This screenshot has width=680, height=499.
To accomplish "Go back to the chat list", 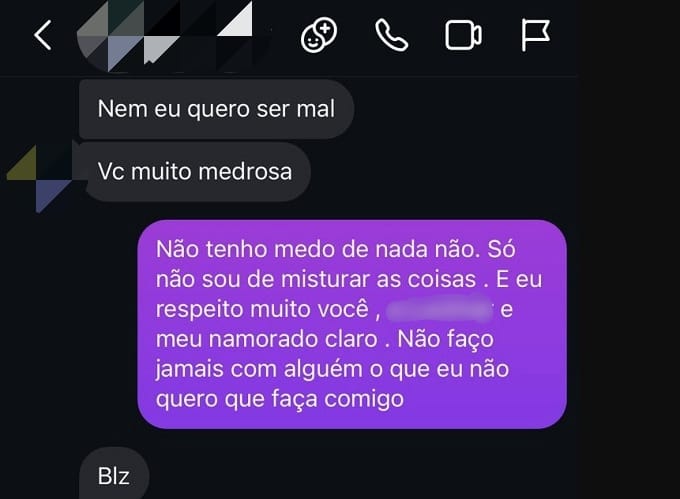I will (42, 35).
